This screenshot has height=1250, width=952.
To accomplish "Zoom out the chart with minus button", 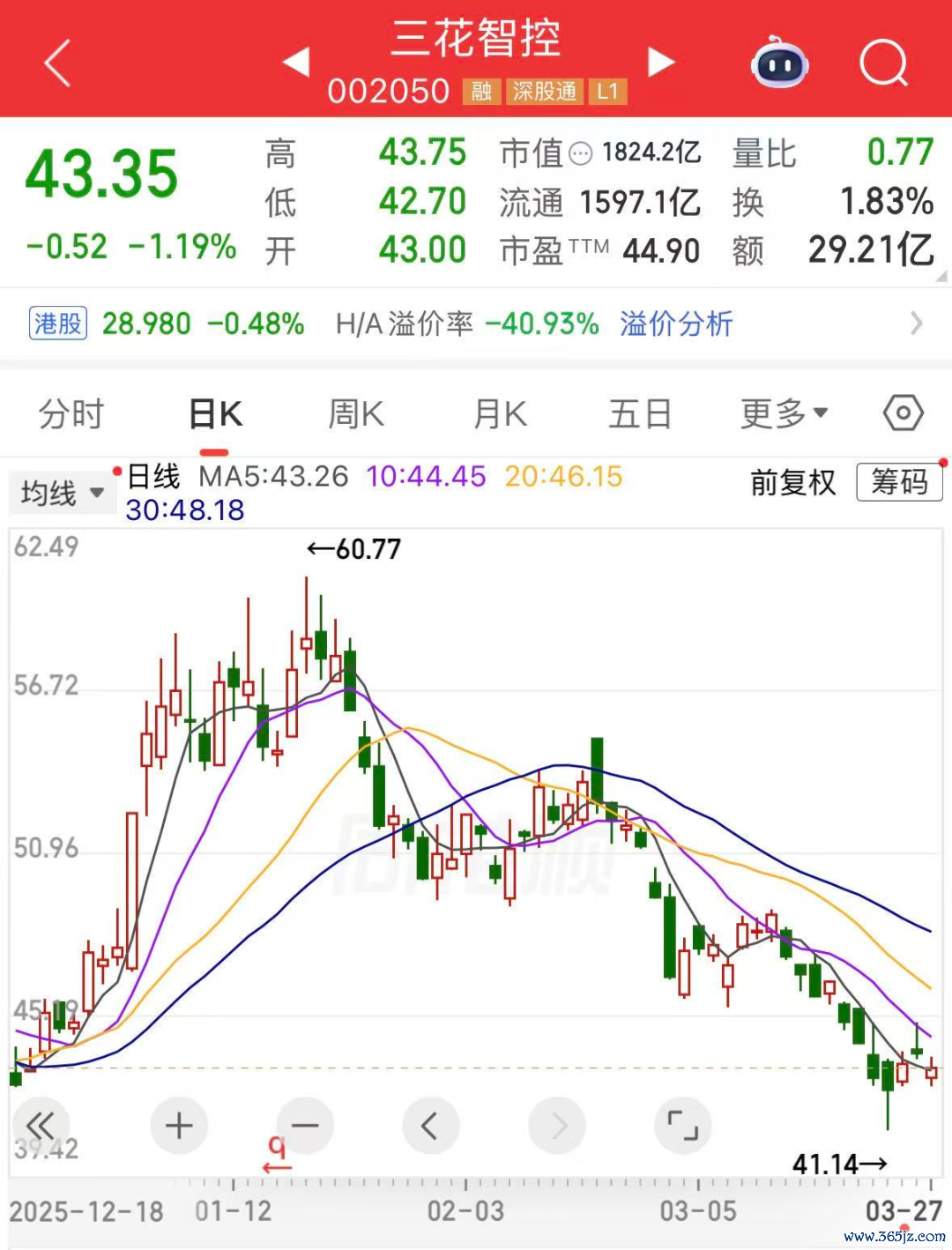I will pyautogui.click(x=305, y=1126).
